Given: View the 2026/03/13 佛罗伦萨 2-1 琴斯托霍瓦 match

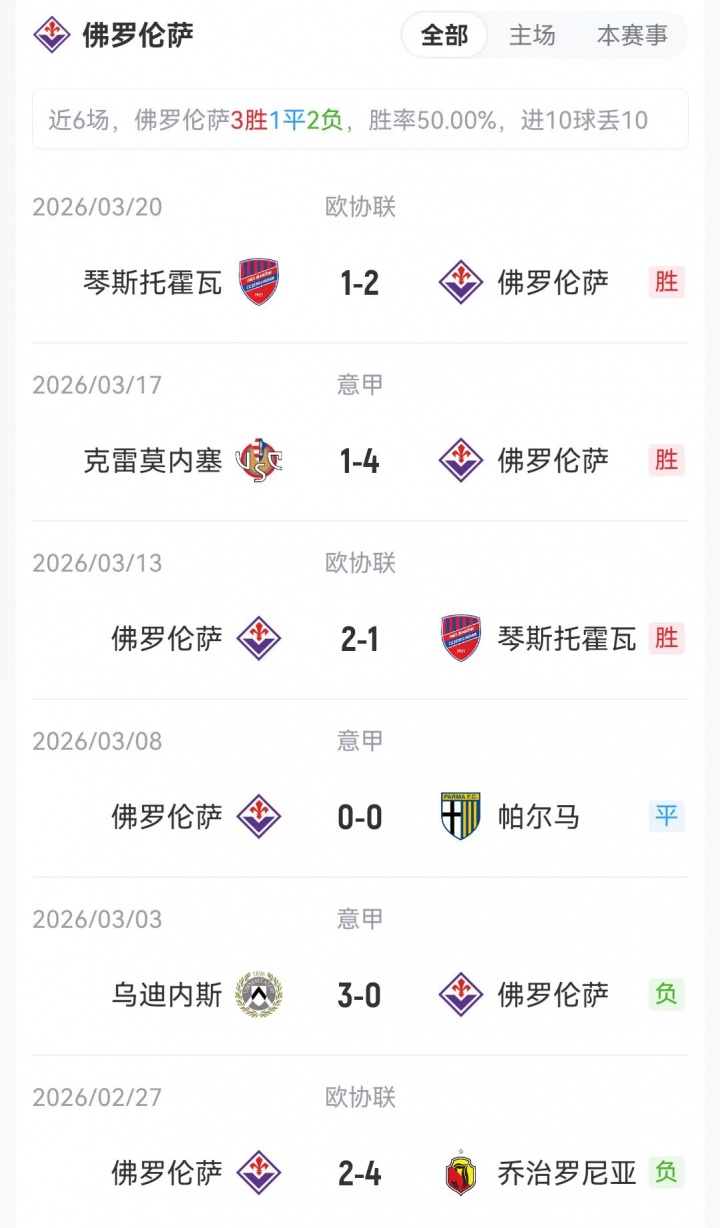Looking at the screenshot, I should tap(360, 639).
